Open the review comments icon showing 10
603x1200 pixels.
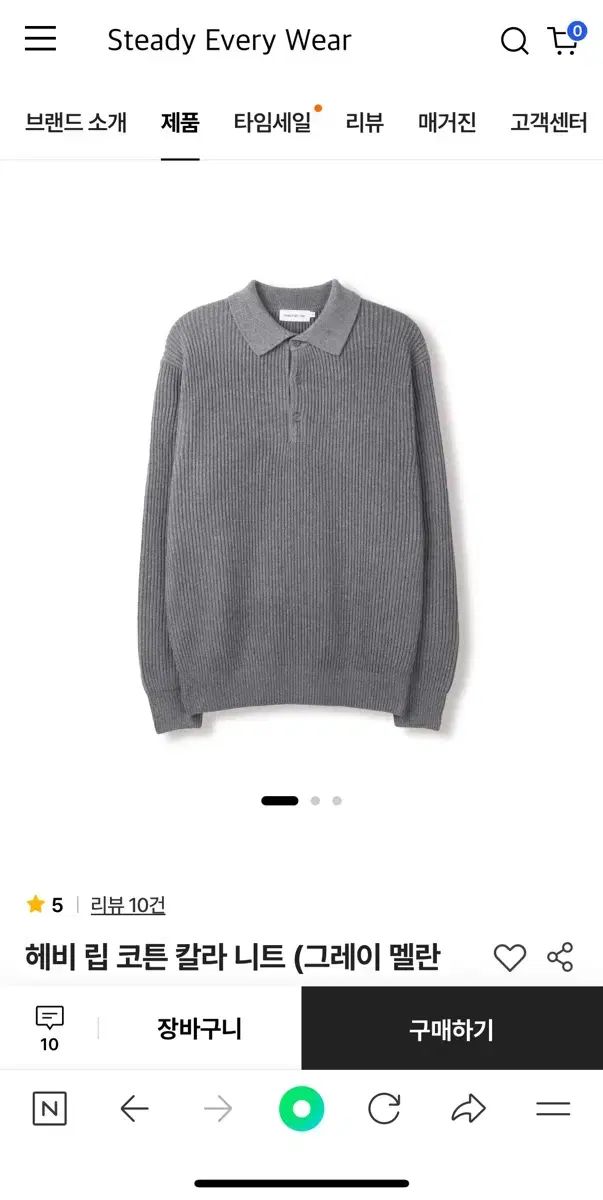49,1028
